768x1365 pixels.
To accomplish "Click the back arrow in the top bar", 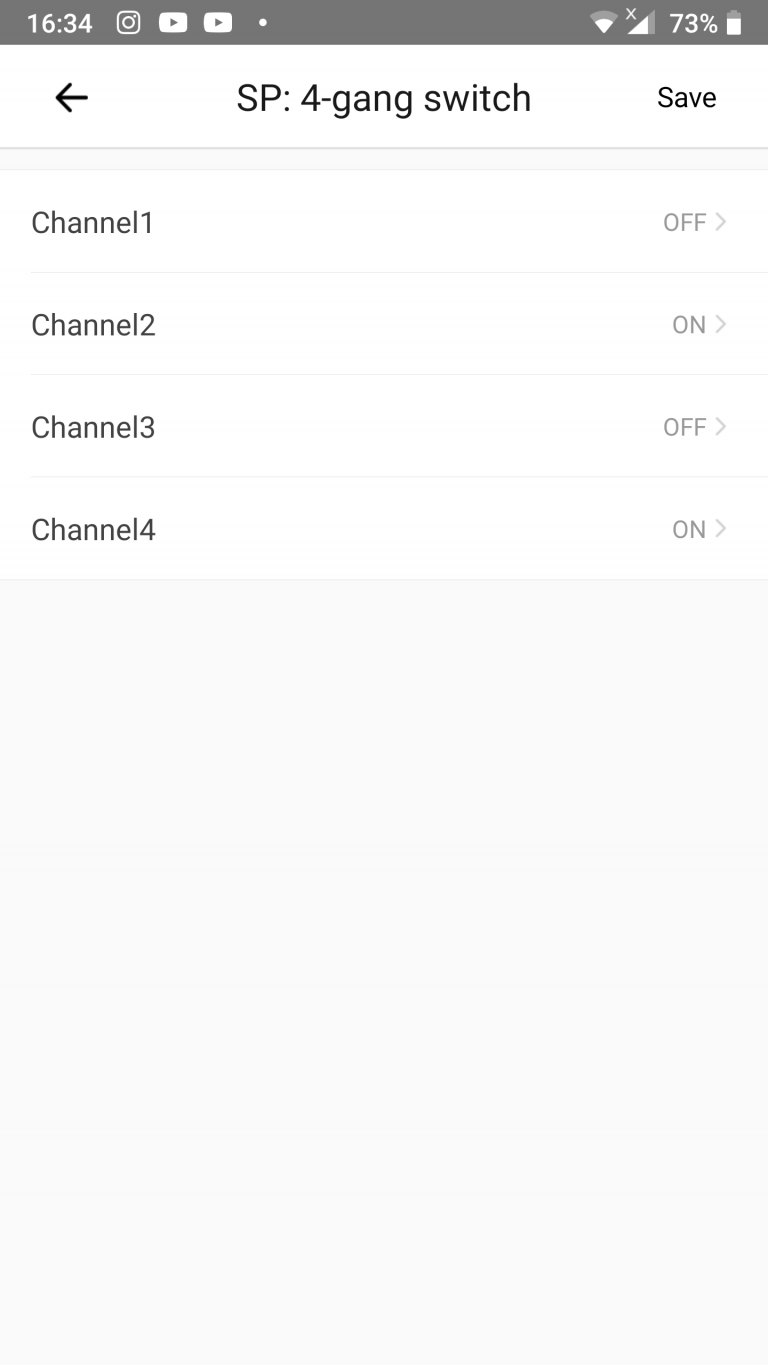I will [x=70, y=97].
